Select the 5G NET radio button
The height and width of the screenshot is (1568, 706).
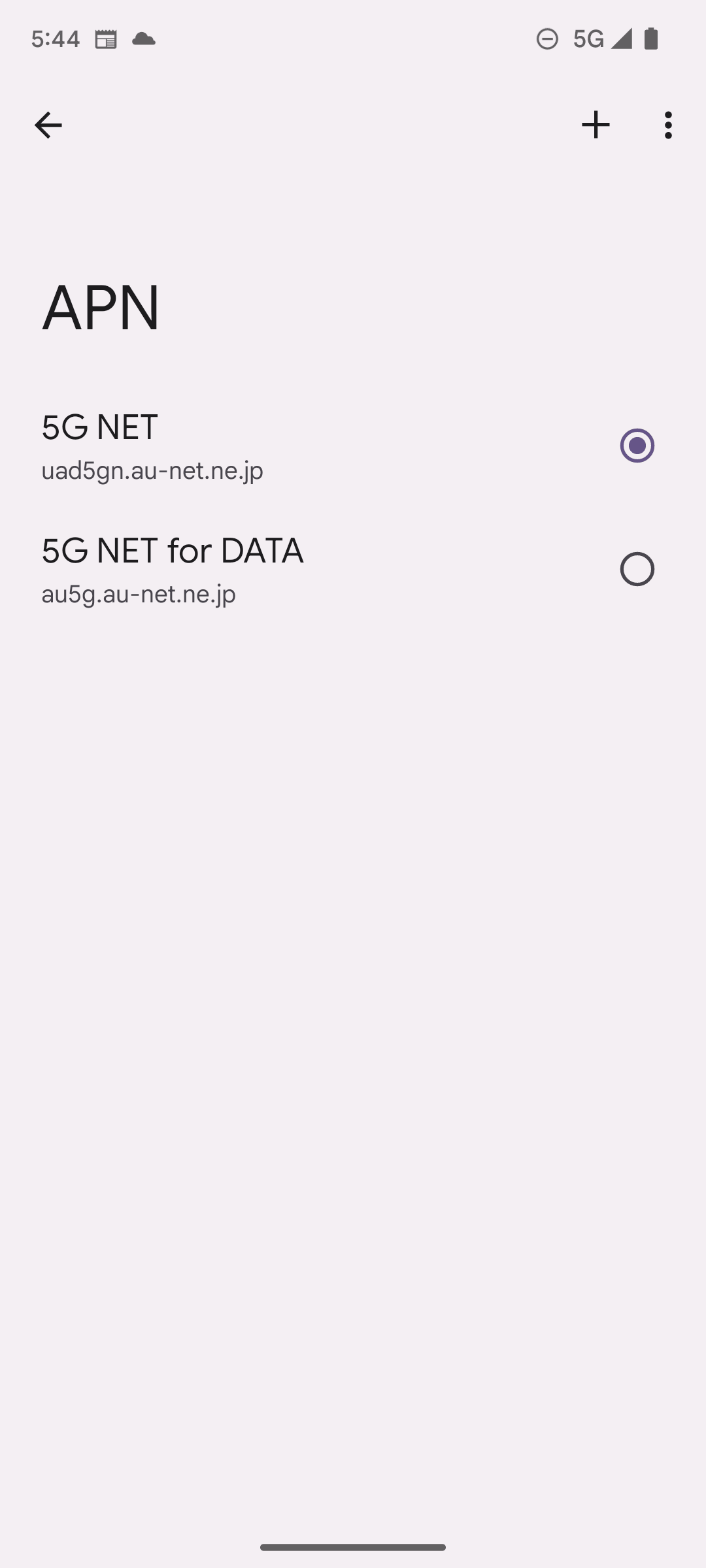coord(637,446)
